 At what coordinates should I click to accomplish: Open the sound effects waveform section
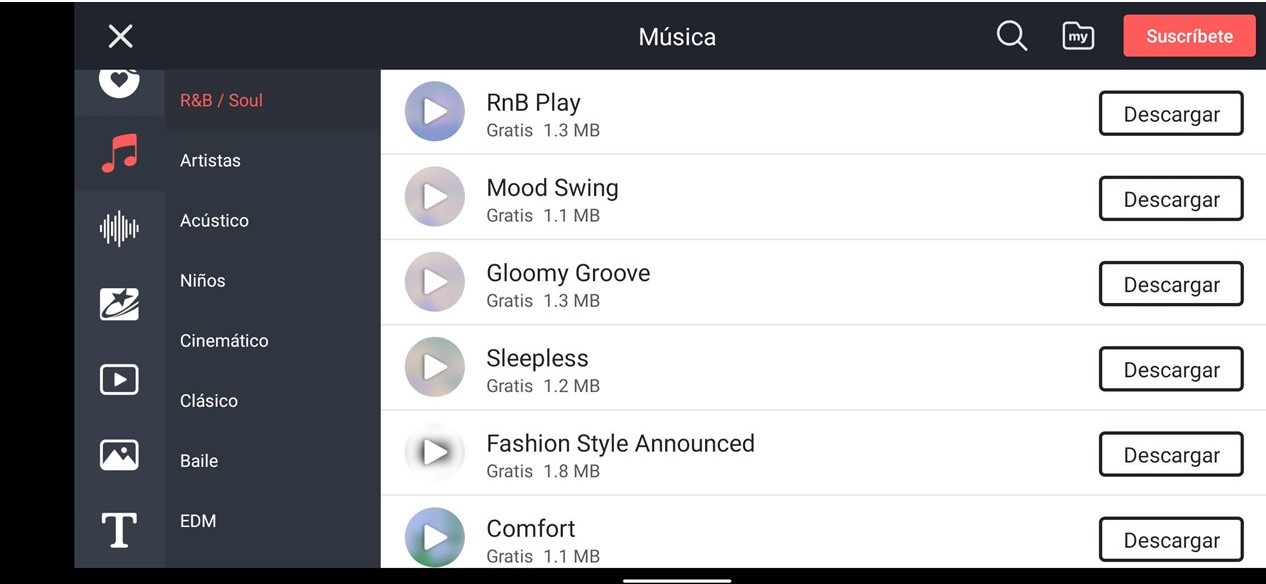[x=119, y=228]
